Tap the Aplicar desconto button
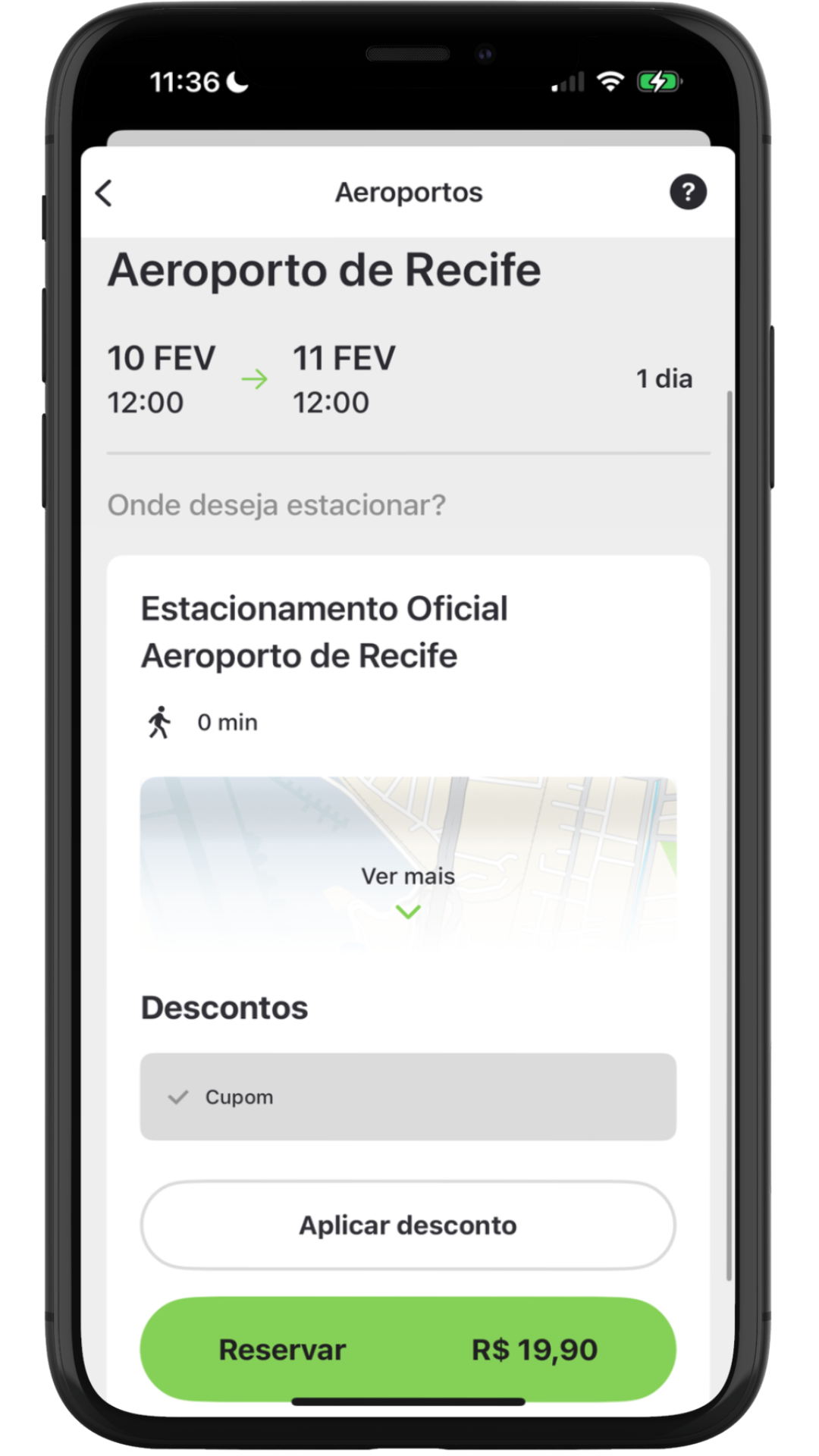This screenshot has width=819, height=1456. coord(408,1225)
